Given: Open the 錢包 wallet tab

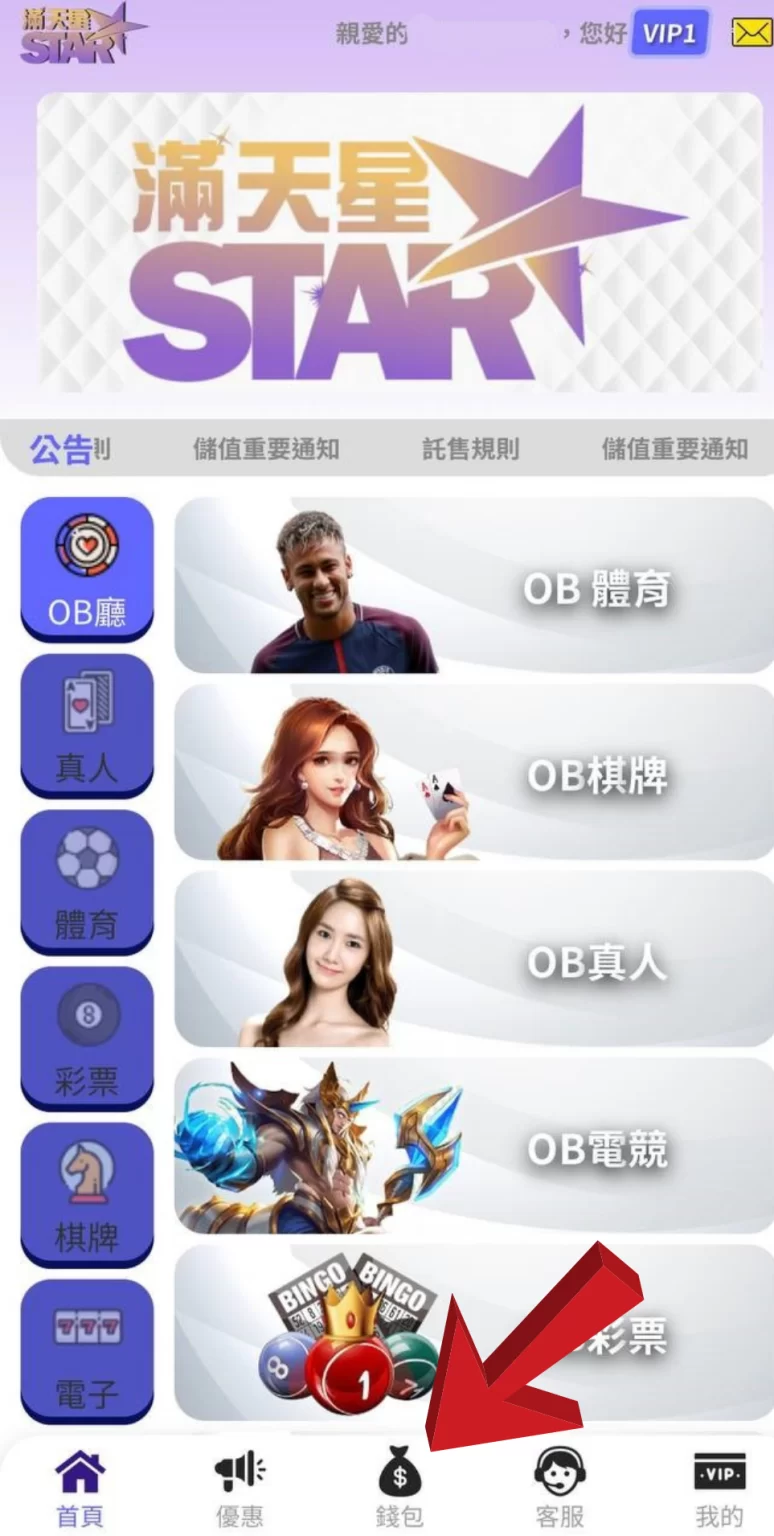Looking at the screenshot, I should click(400, 1487).
